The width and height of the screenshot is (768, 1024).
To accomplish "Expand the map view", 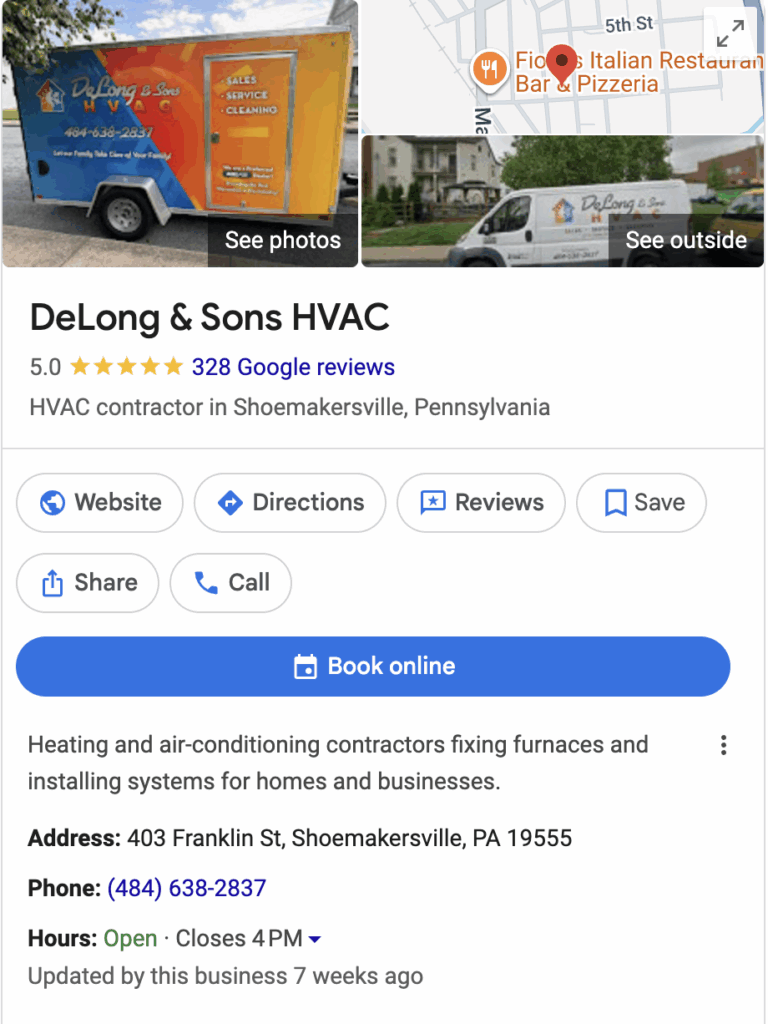I will coord(730,33).
